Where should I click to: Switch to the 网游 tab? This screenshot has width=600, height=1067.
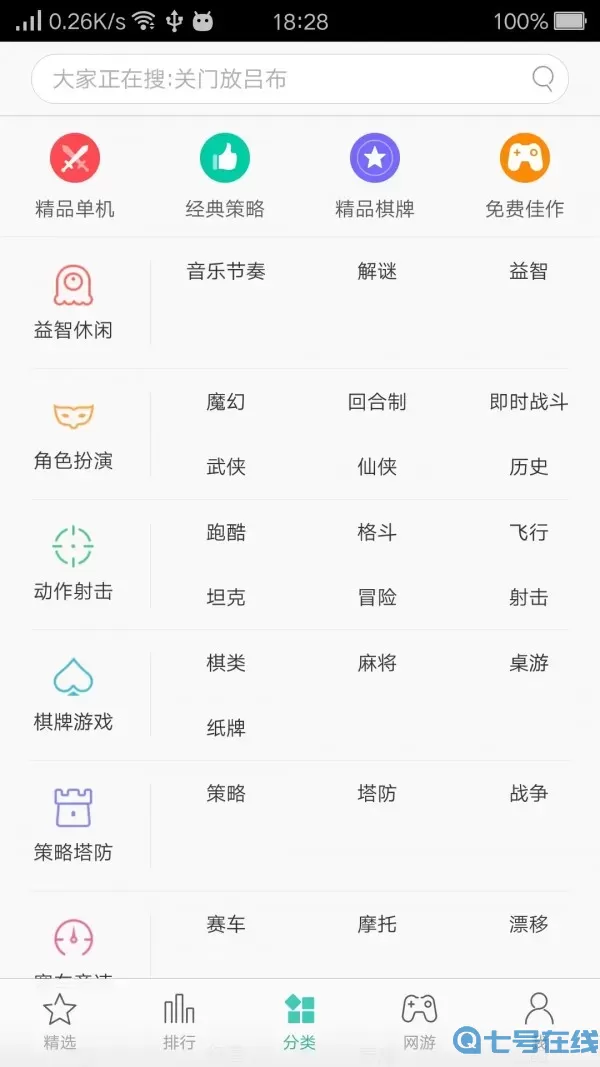coord(419,1022)
